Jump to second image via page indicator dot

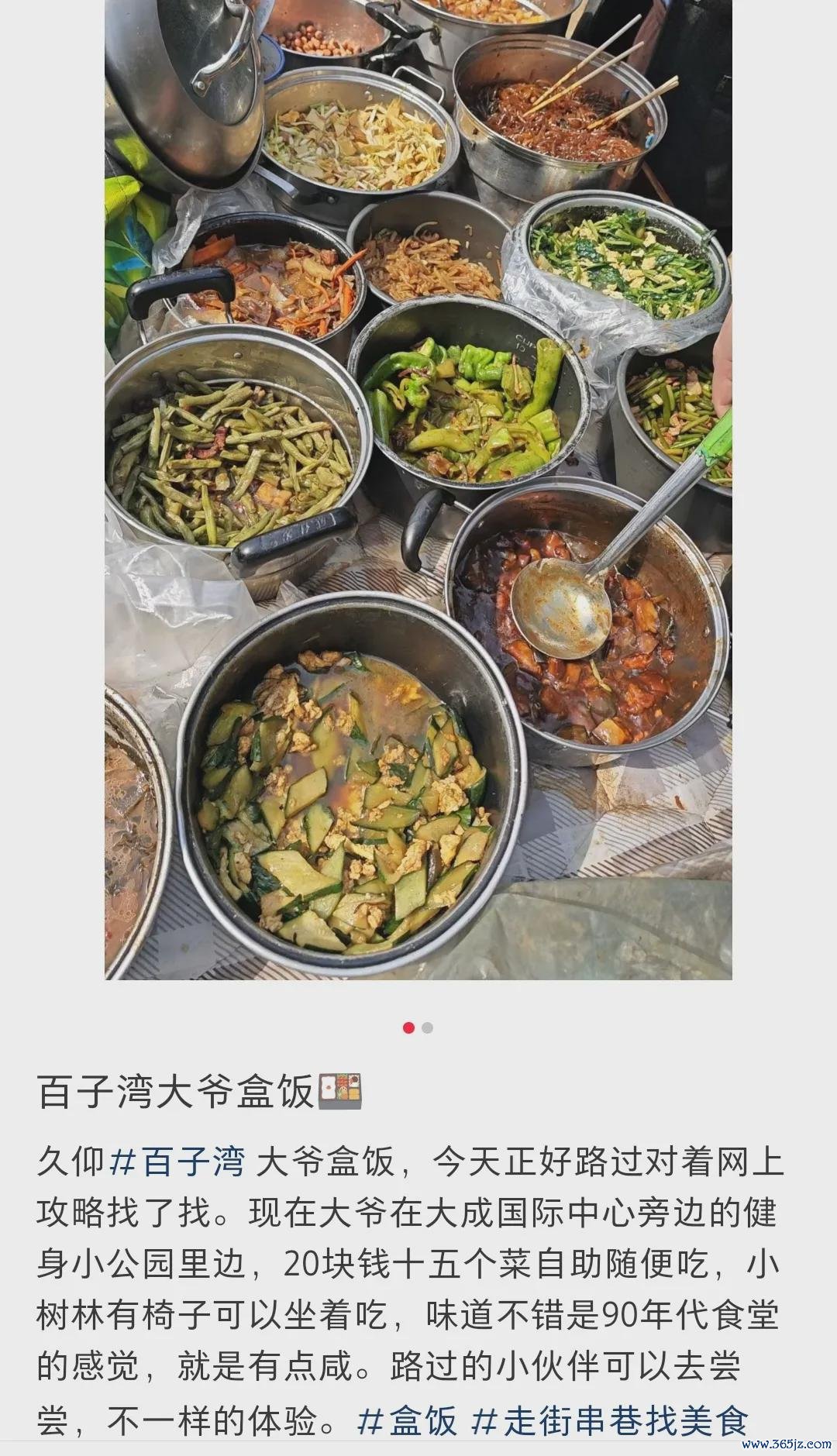[x=428, y=1028]
